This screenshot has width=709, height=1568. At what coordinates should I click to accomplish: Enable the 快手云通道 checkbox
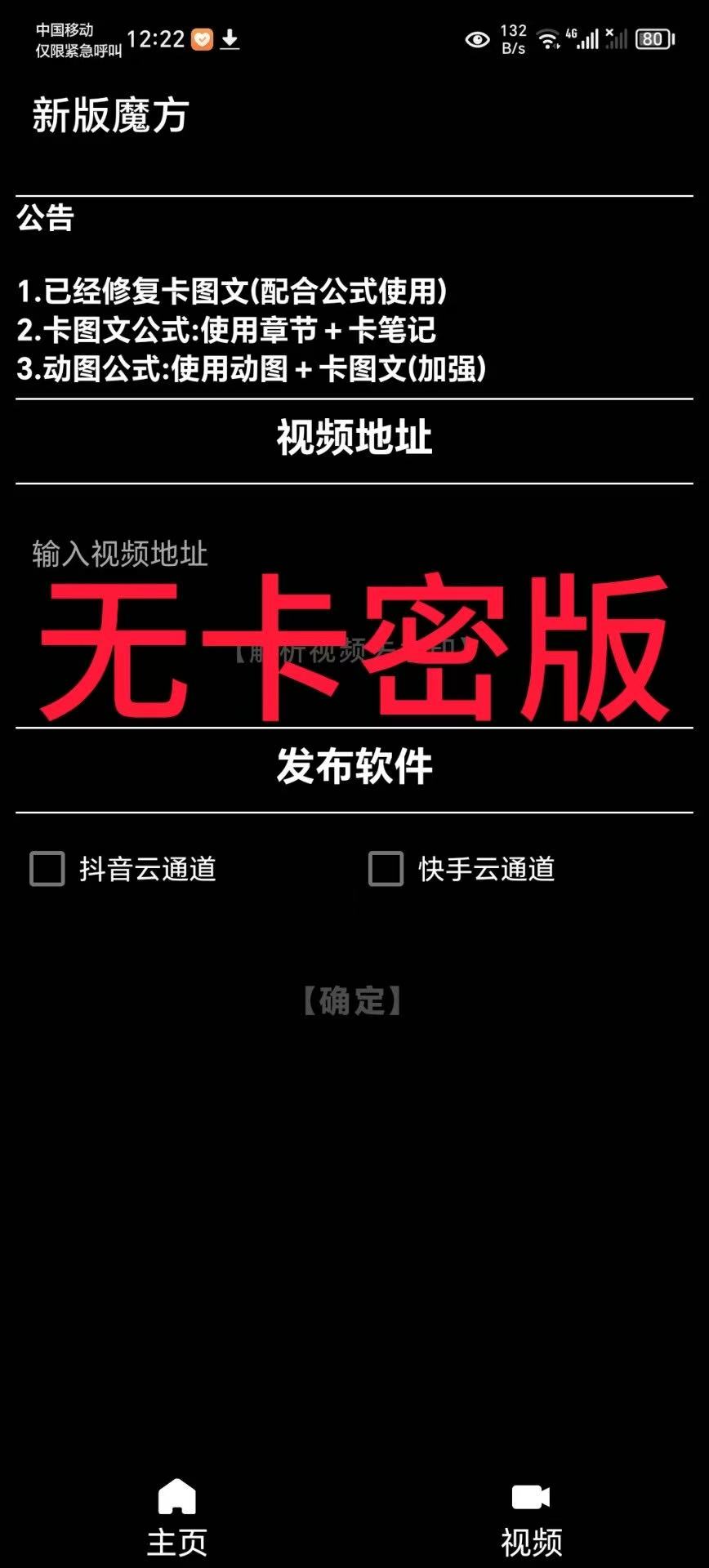[x=385, y=870]
